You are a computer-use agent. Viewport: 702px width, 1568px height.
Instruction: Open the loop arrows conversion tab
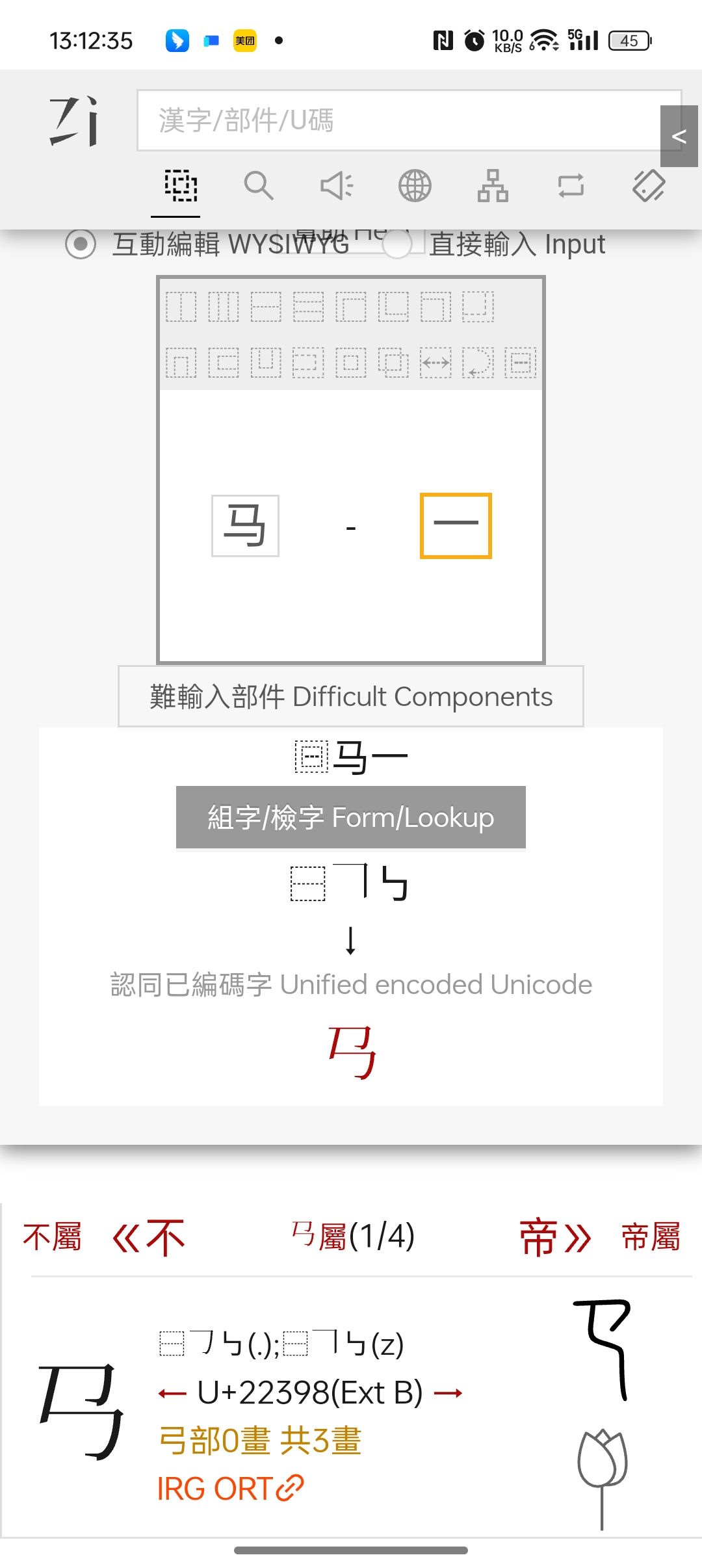tap(571, 186)
